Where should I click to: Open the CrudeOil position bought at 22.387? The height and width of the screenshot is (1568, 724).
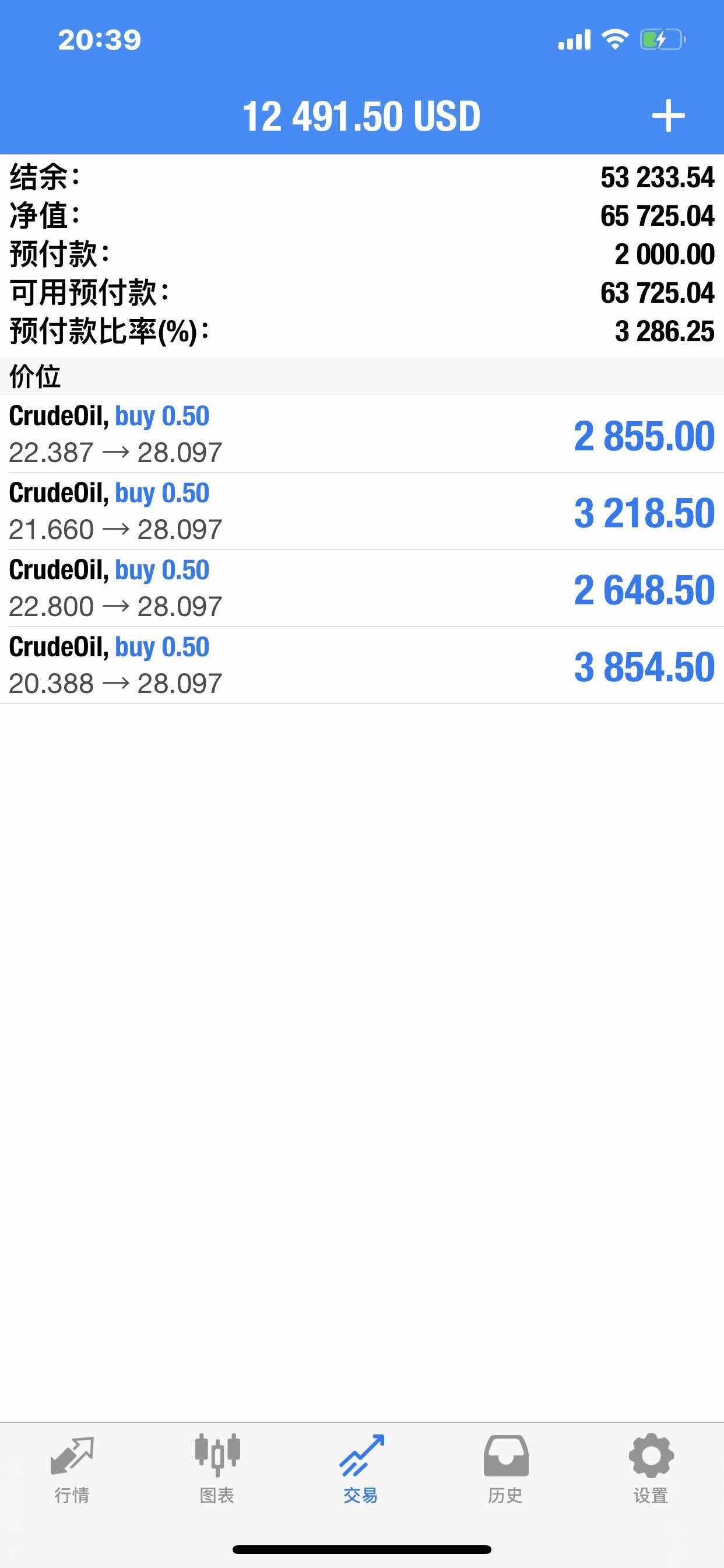362,434
